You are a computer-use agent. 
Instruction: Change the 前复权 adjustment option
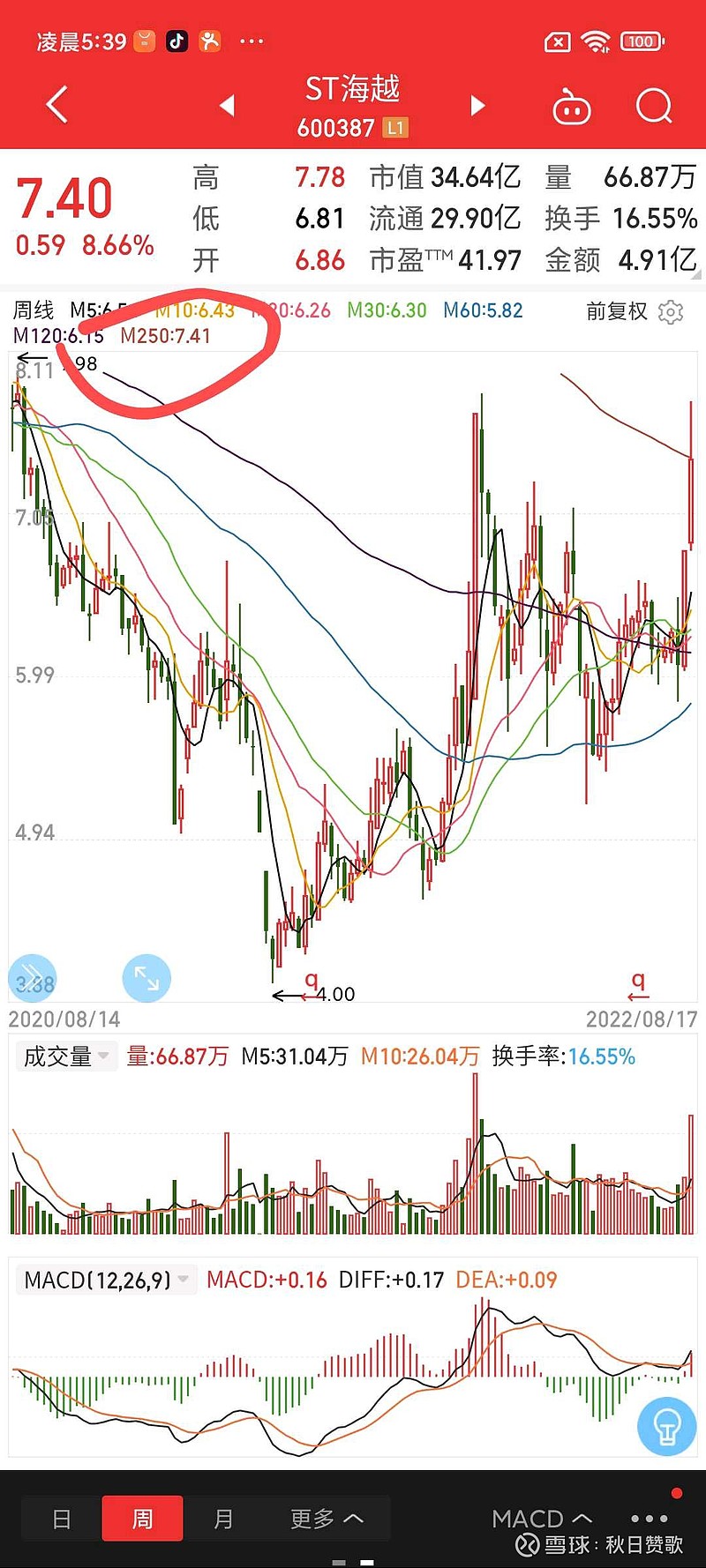pyautogui.click(x=617, y=311)
